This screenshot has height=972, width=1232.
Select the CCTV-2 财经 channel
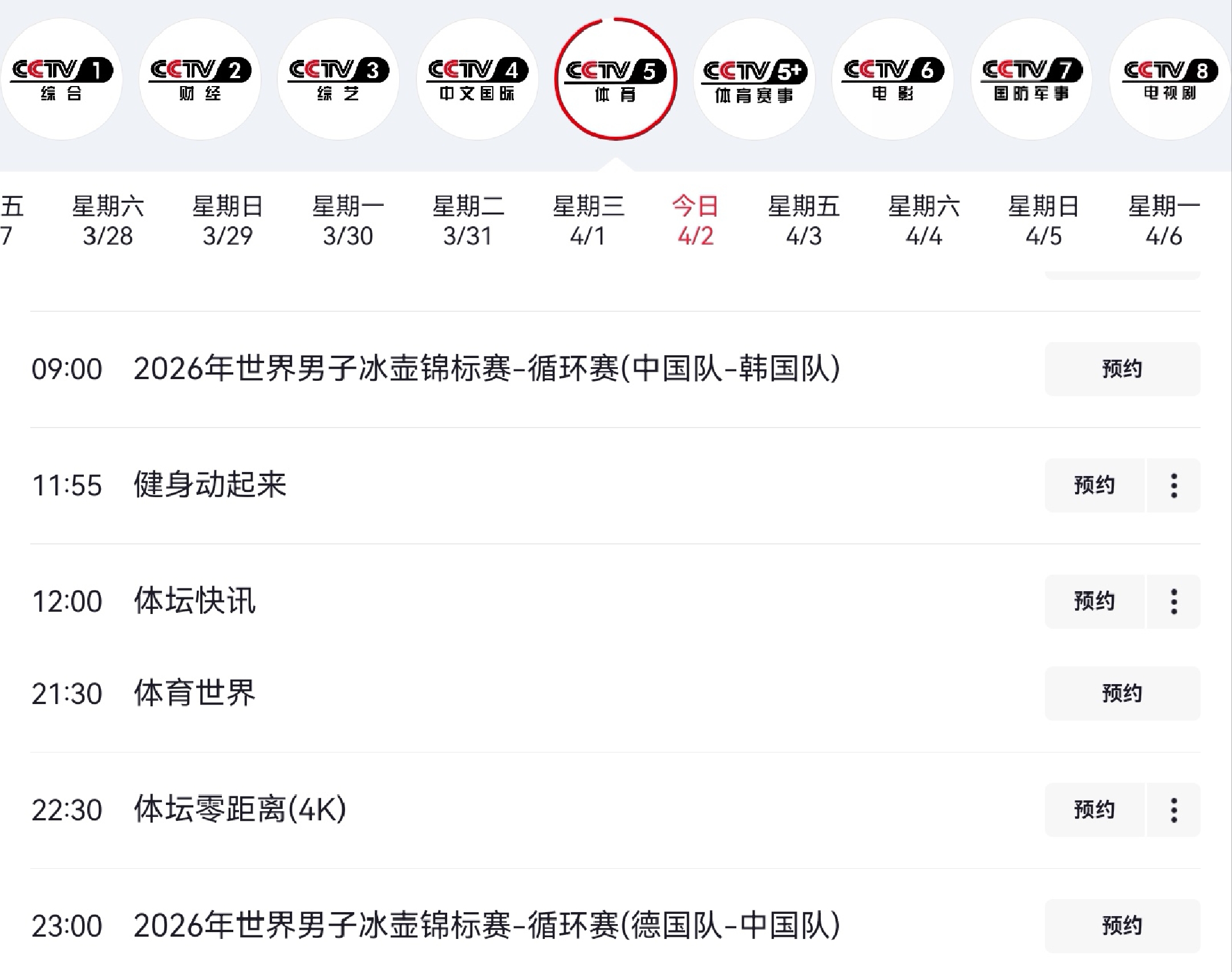pos(200,79)
